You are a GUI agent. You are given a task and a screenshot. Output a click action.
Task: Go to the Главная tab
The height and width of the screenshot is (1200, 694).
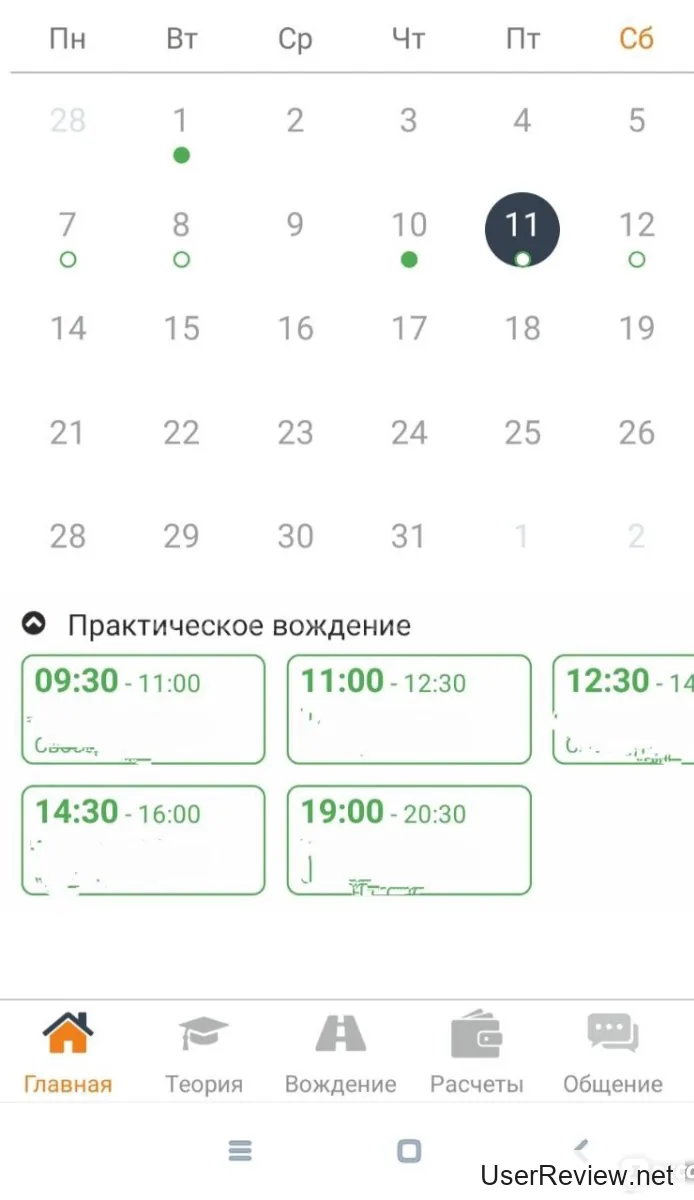[68, 1052]
